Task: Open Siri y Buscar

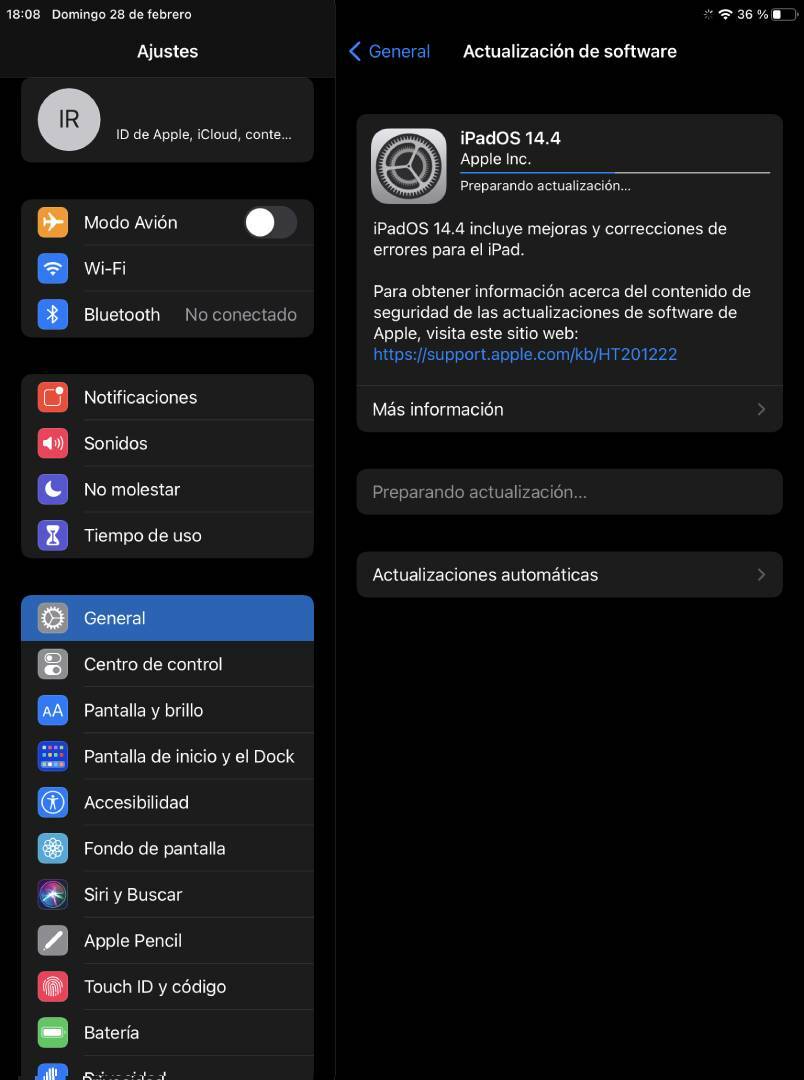Action: 167,894
